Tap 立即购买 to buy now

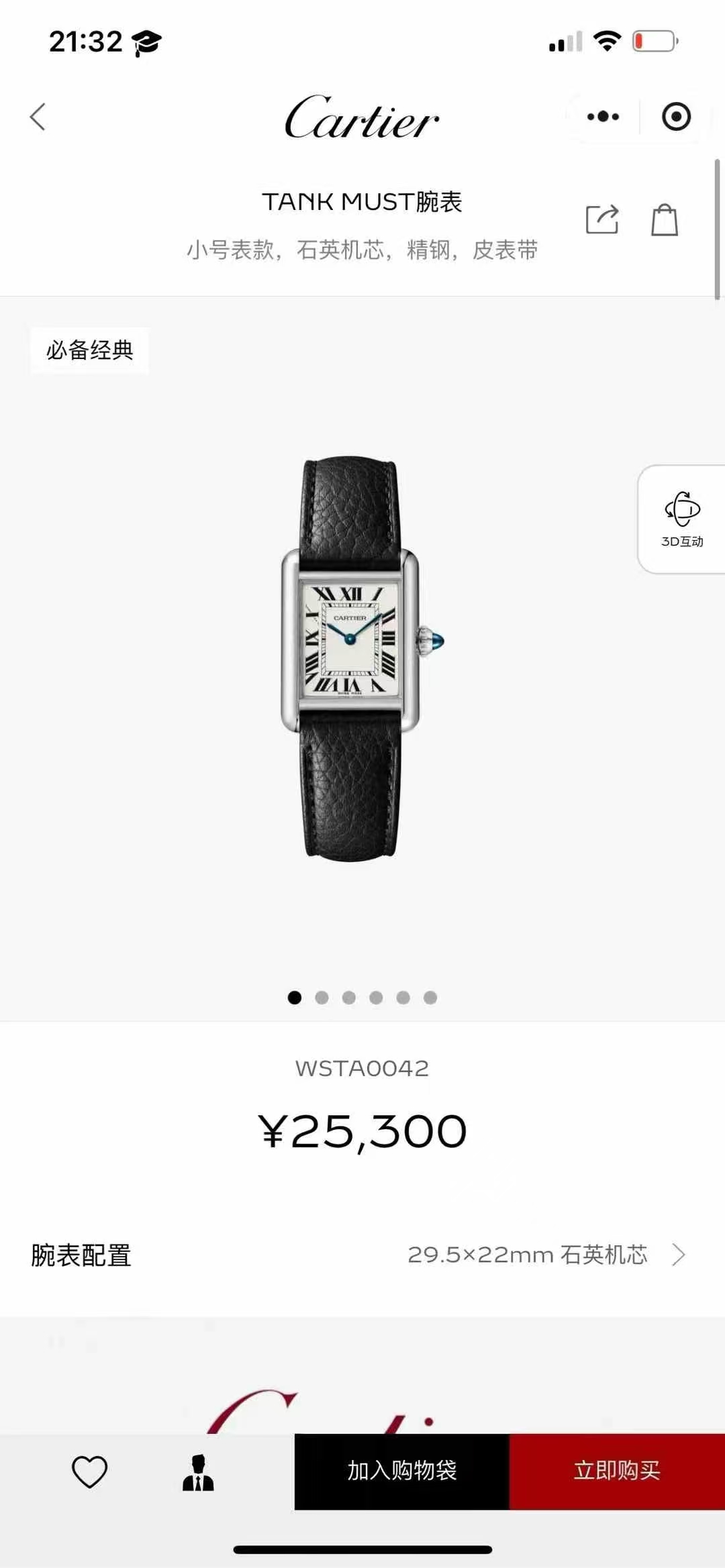(x=616, y=1471)
